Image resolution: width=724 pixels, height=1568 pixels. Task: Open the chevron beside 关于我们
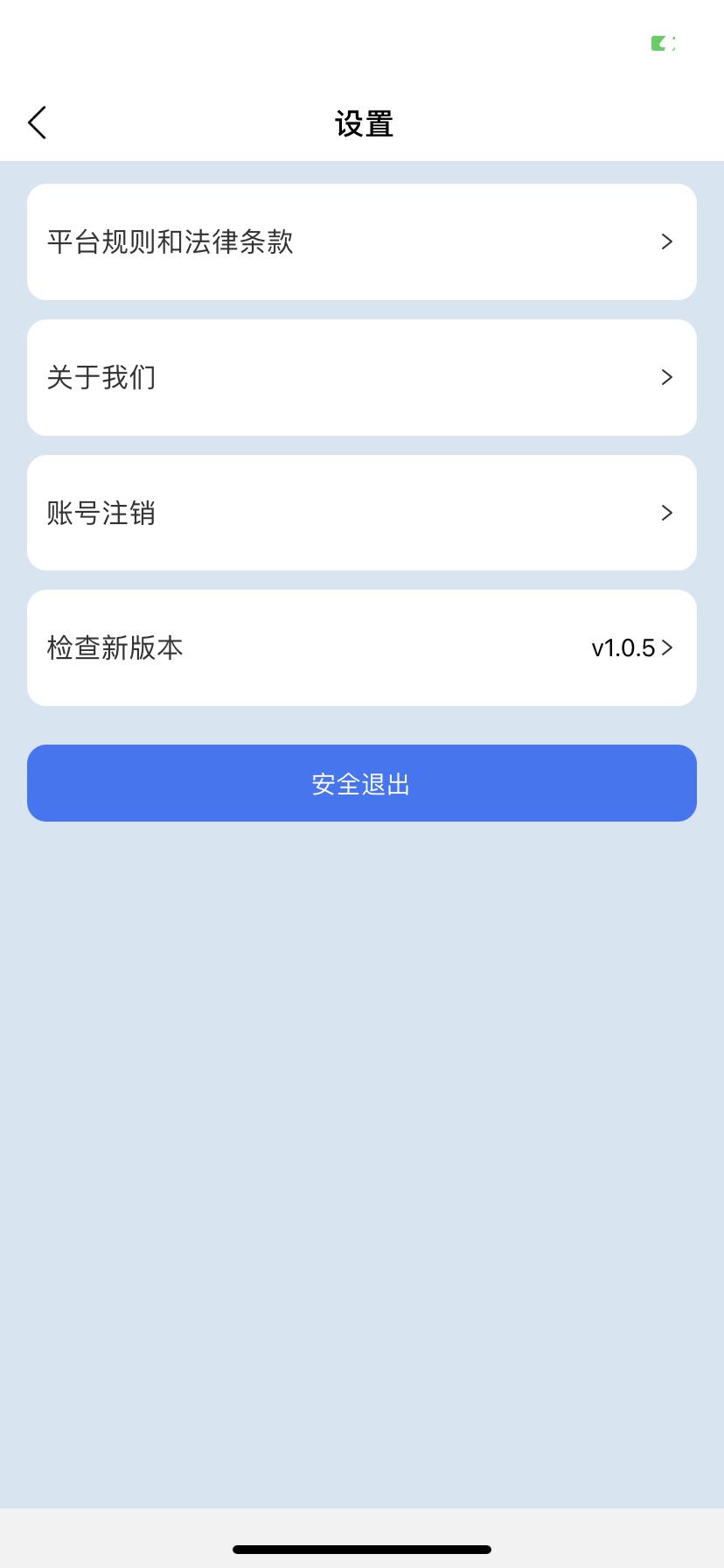point(667,377)
